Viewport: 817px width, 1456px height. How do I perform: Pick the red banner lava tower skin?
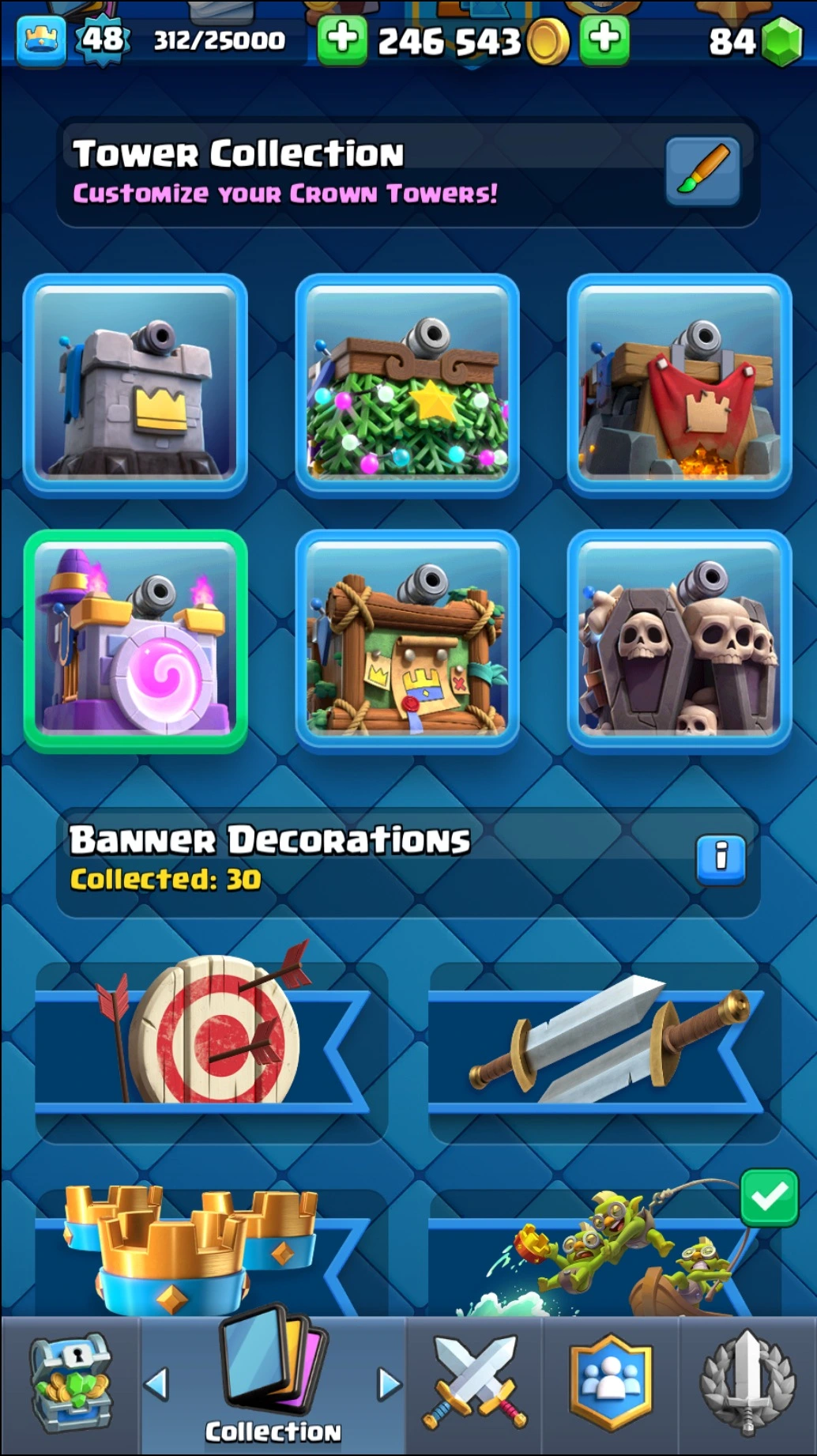tap(679, 386)
